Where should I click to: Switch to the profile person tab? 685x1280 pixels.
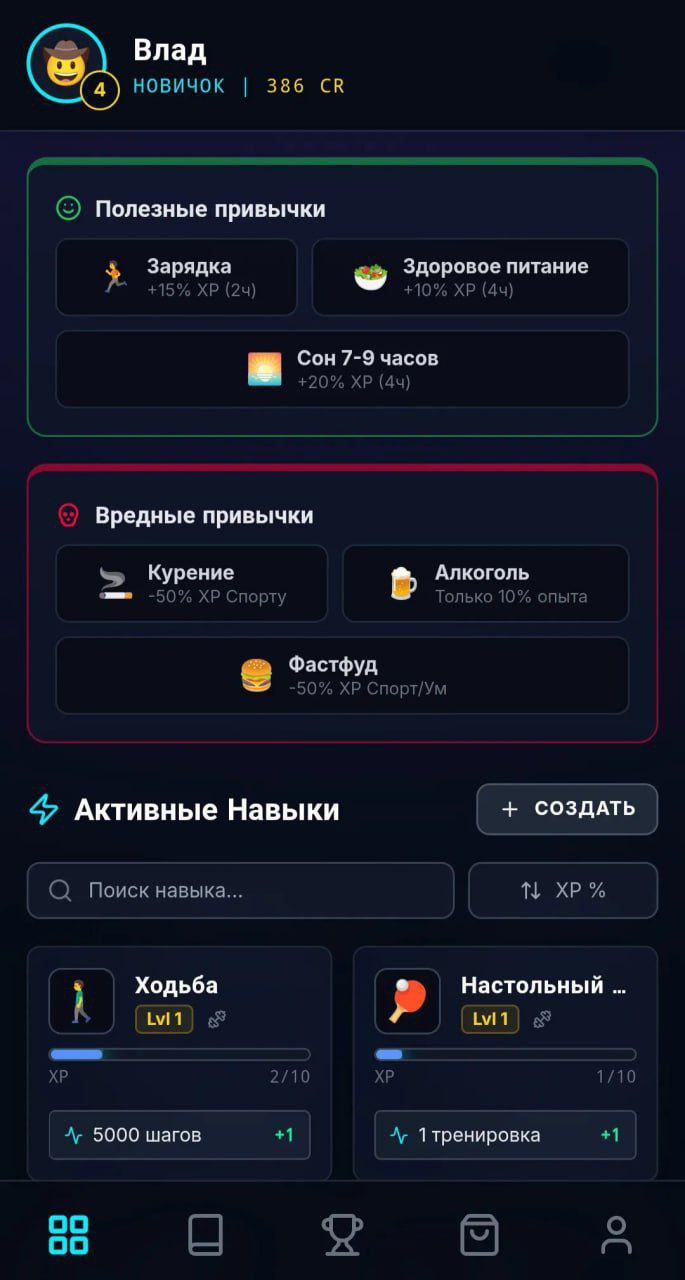tap(616, 1235)
